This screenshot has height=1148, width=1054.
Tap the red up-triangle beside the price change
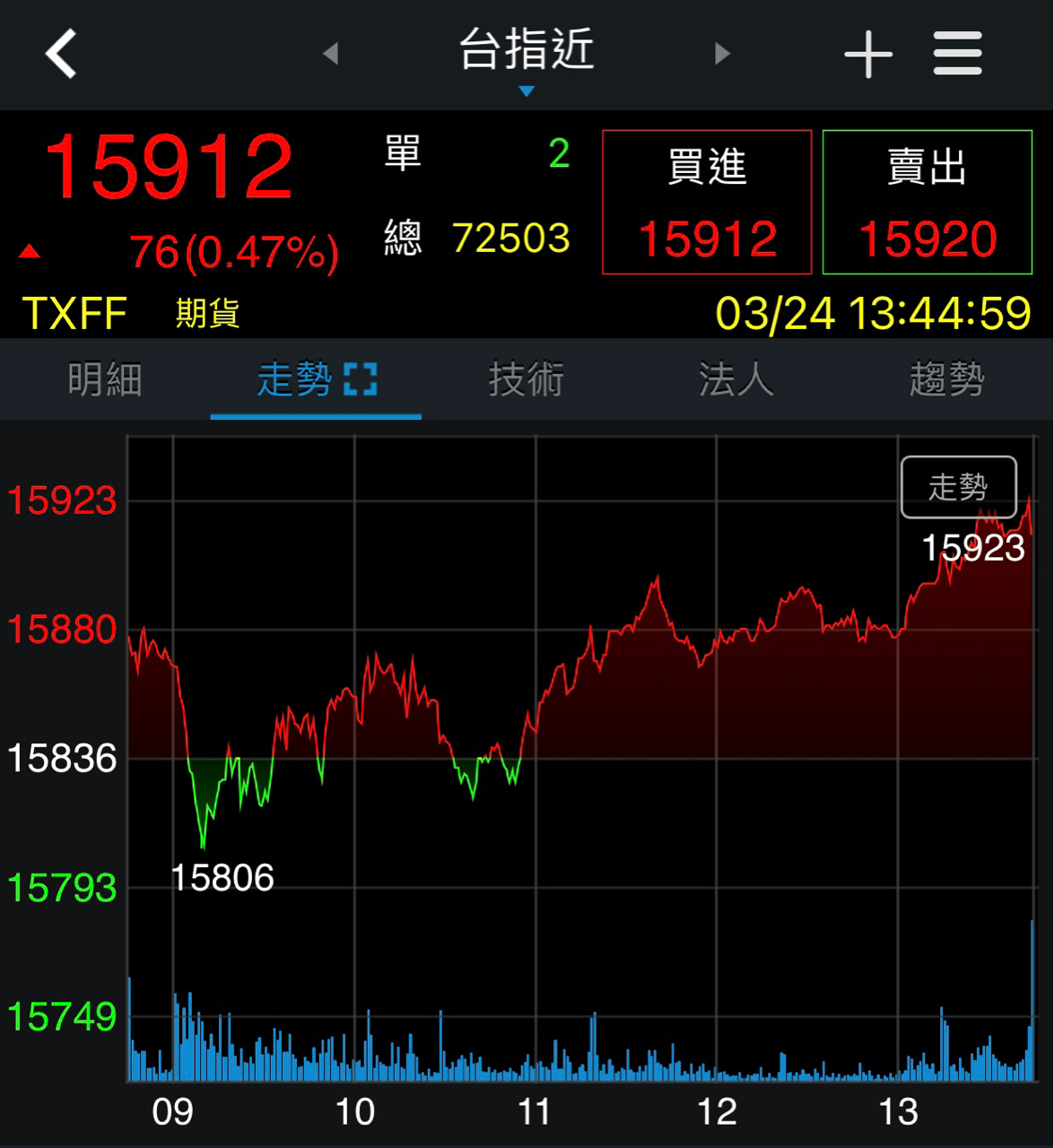30,249
